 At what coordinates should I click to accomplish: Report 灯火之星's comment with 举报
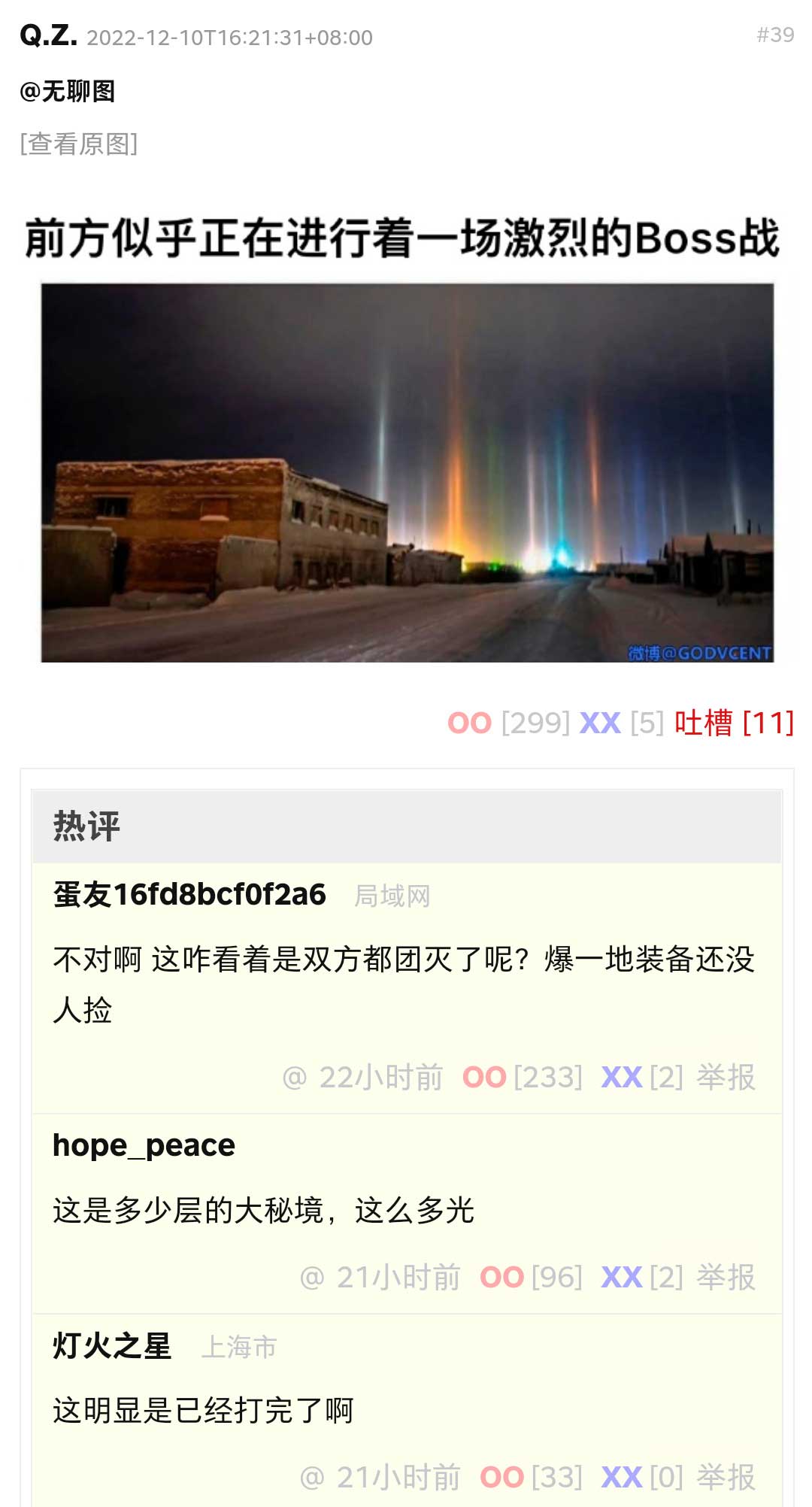coord(726,1478)
